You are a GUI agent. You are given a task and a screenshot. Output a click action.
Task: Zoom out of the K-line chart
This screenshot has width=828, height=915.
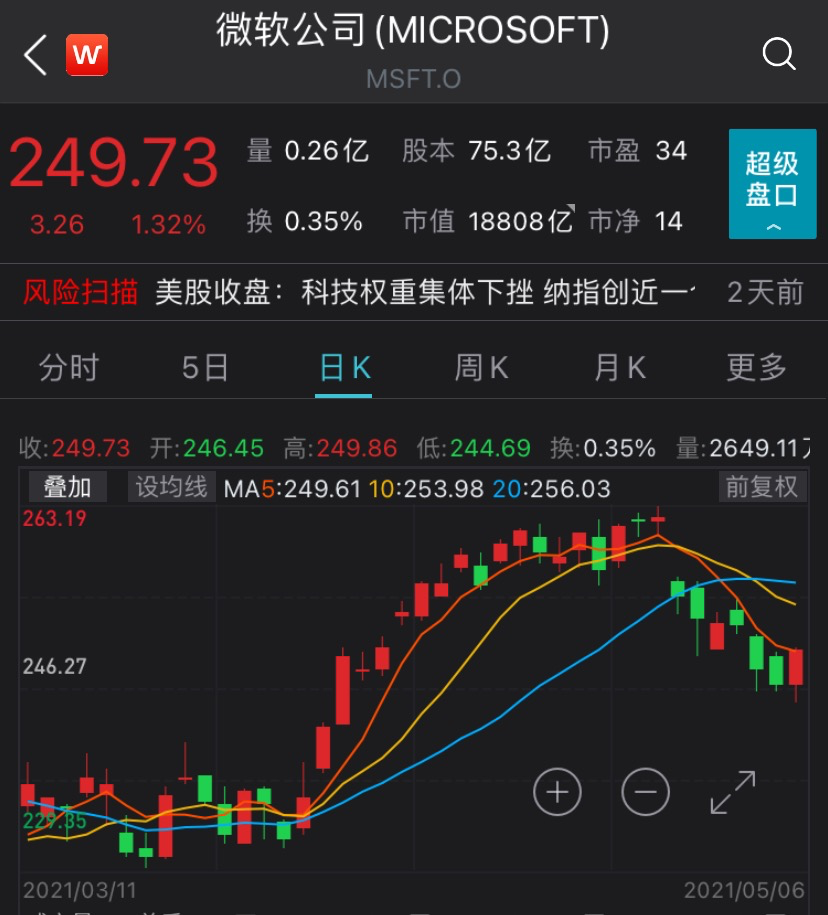645,792
